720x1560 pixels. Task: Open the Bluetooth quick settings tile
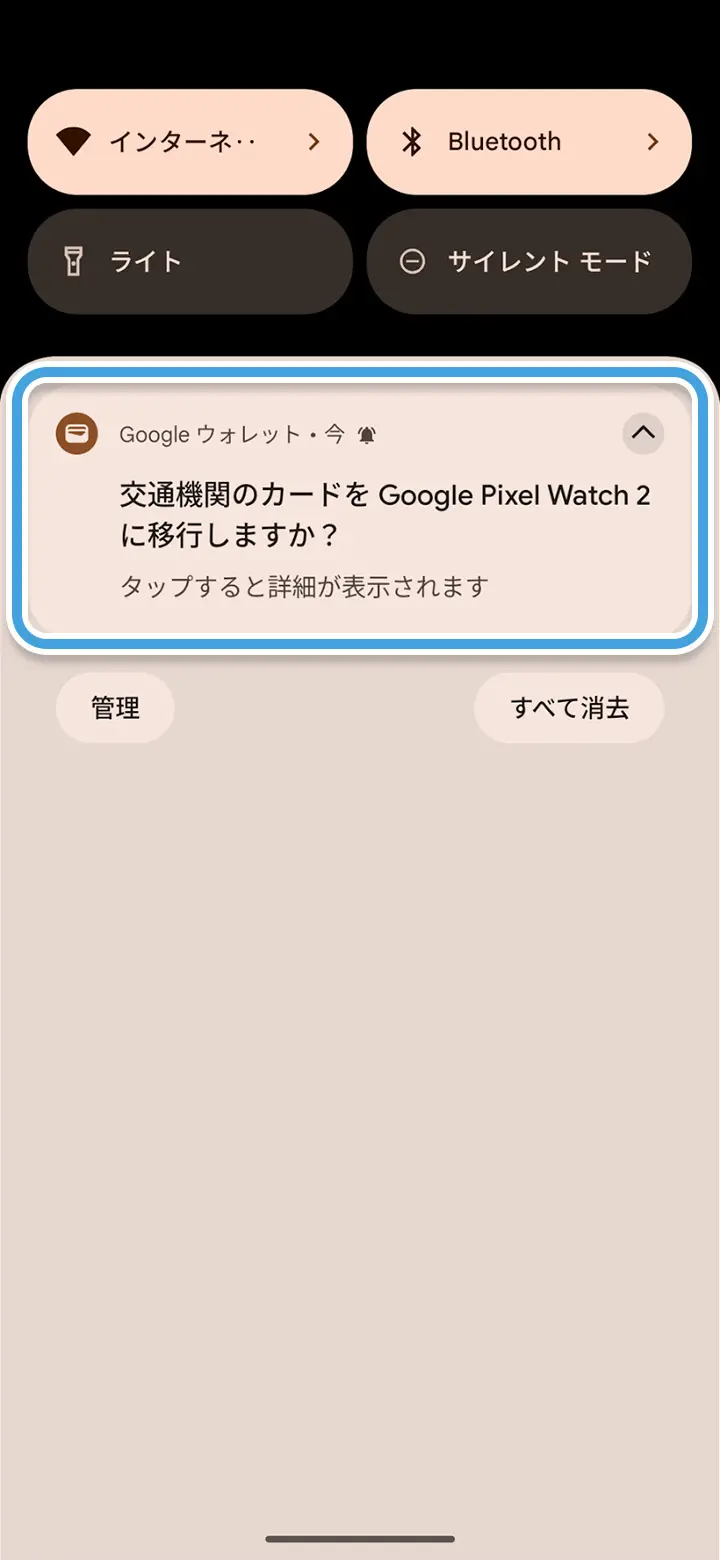click(529, 142)
